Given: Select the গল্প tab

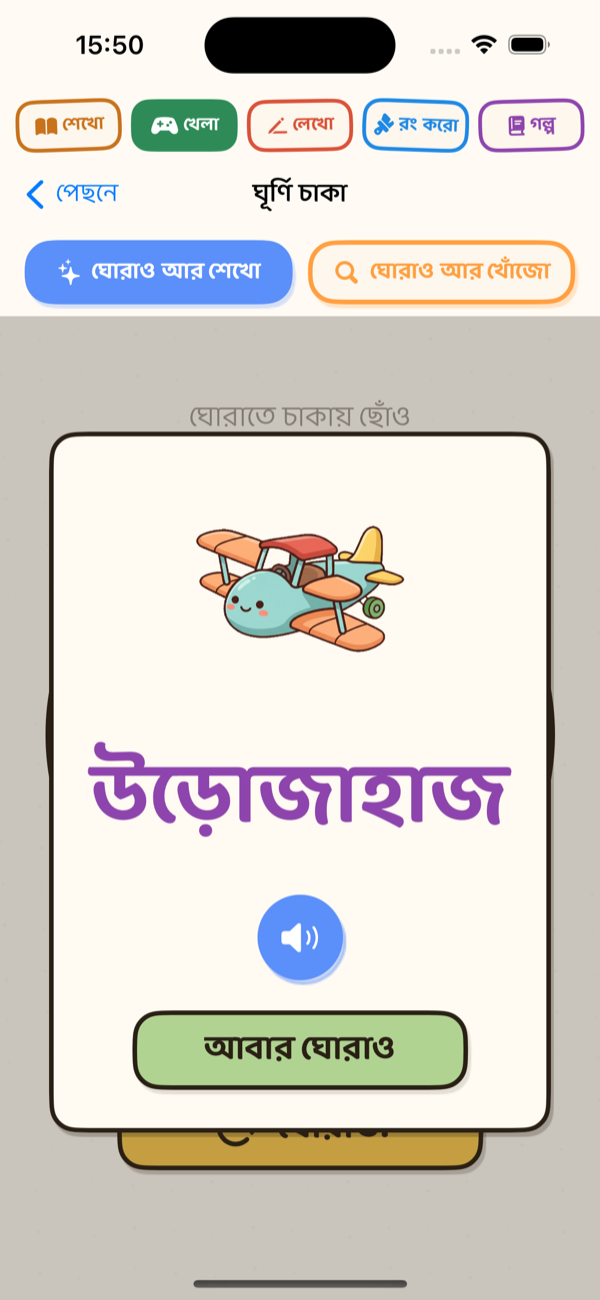Looking at the screenshot, I should coord(531,126).
